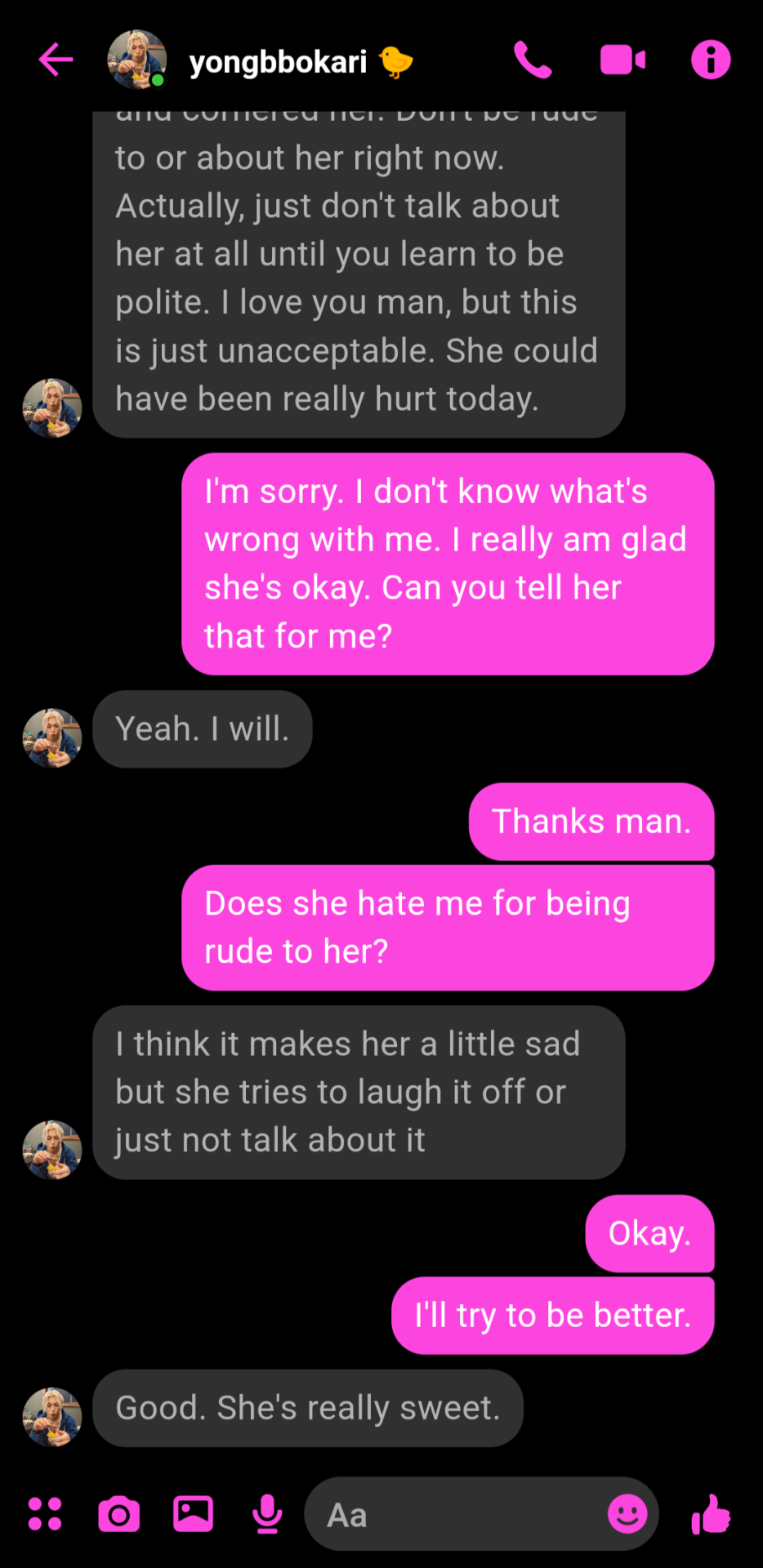Image resolution: width=763 pixels, height=1568 pixels.
Task: Open the camera to take a photo
Action: 119,1514
